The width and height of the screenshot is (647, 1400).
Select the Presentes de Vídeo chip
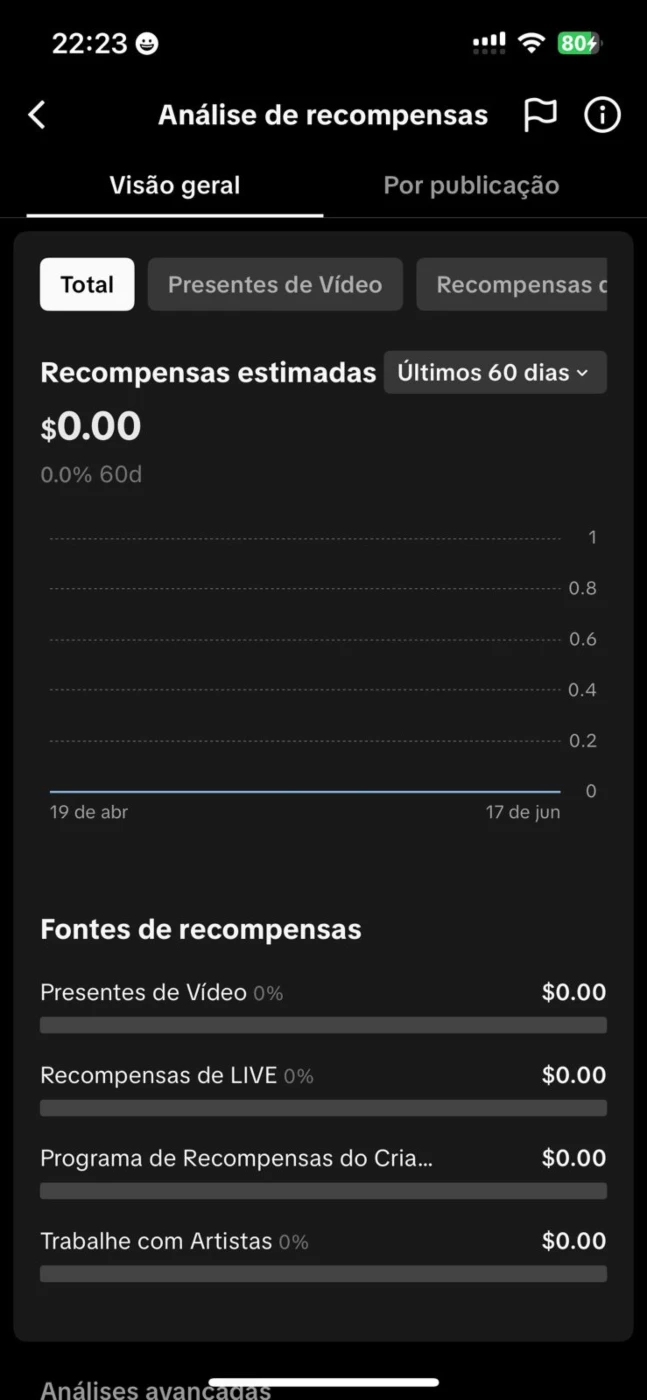click(275, 284)
